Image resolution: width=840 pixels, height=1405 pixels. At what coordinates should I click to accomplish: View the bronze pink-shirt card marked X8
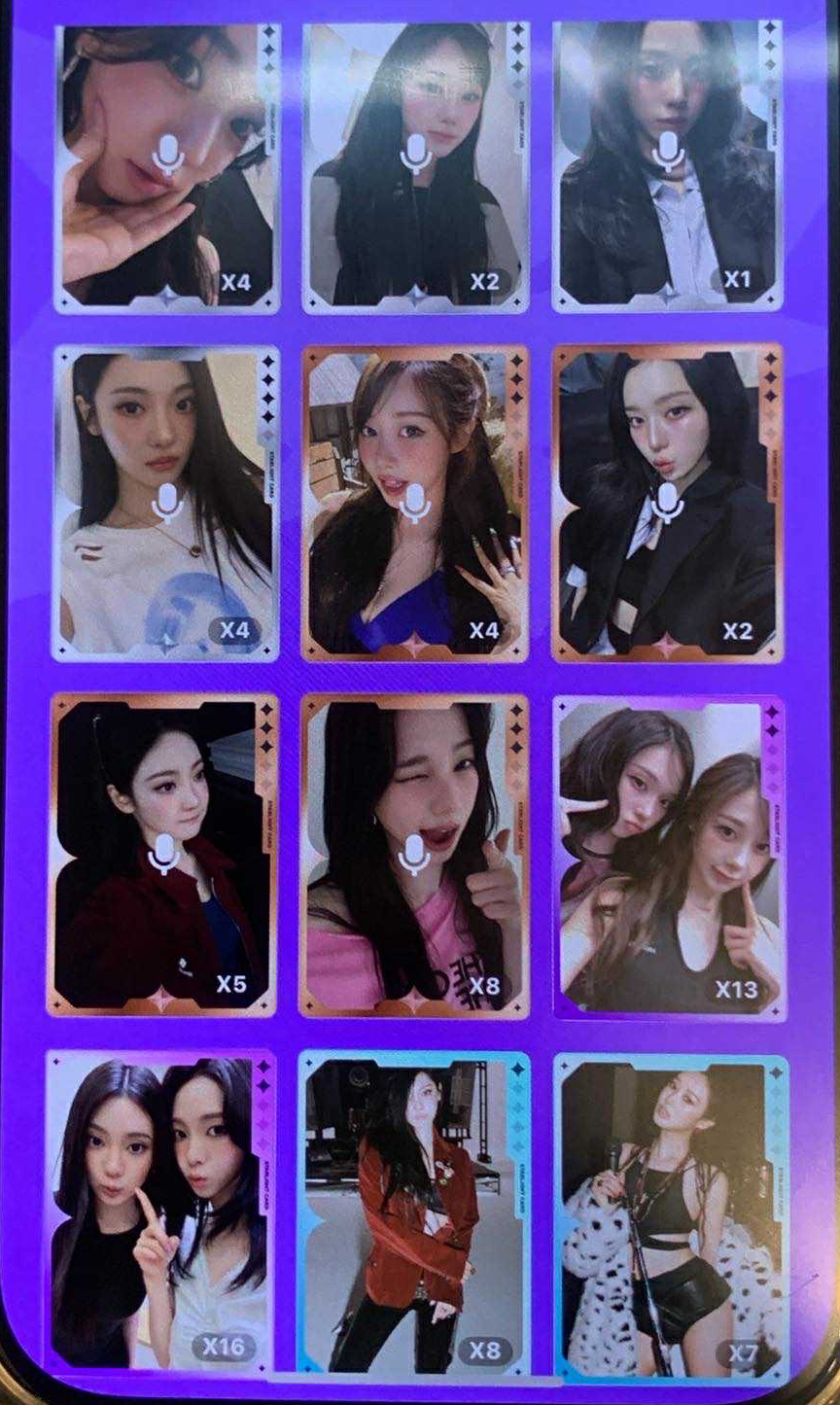click(415, 856)
